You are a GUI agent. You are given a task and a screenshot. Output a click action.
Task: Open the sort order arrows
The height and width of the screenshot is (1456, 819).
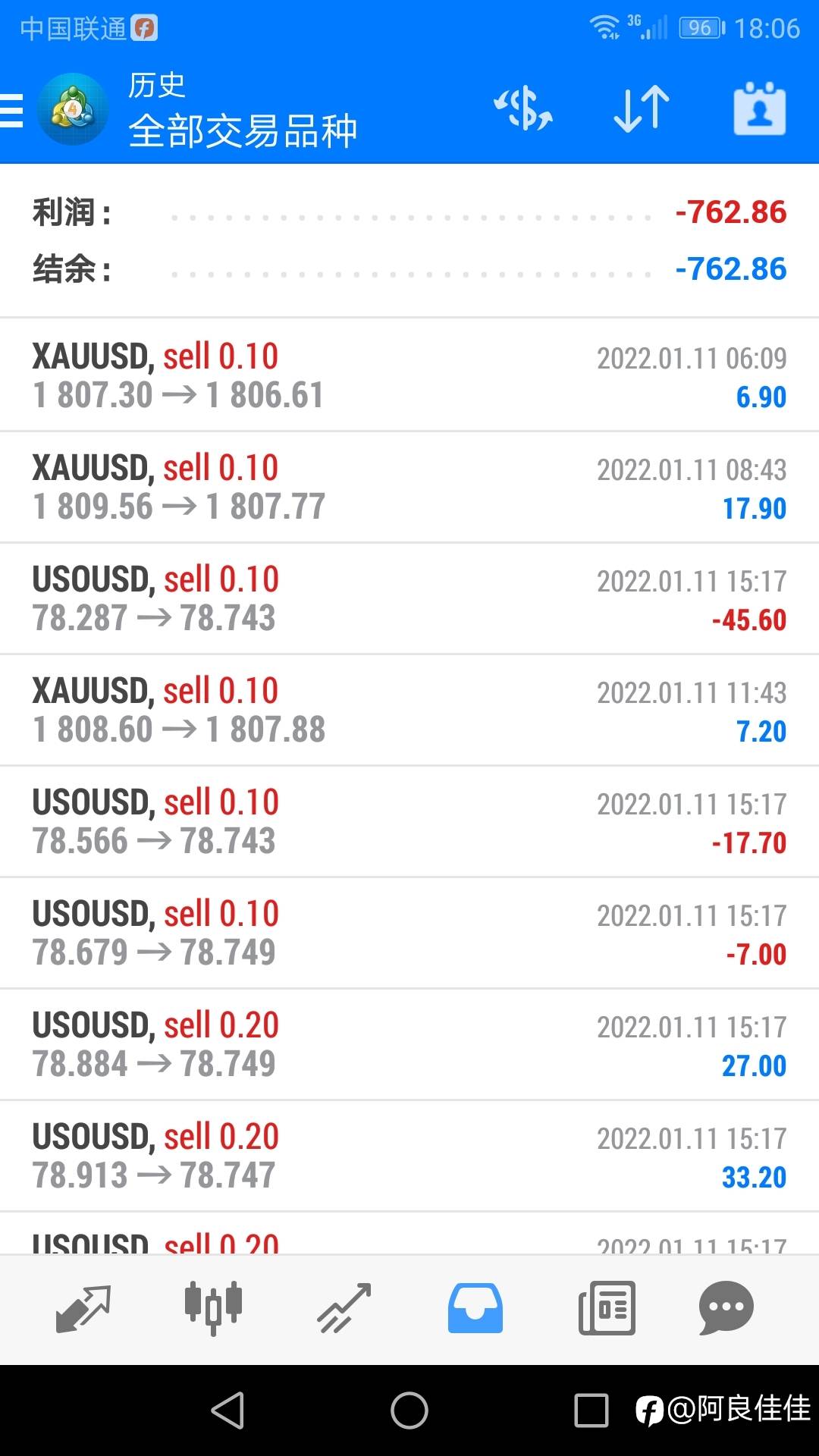pyautogui.click(x=642, y=109)
